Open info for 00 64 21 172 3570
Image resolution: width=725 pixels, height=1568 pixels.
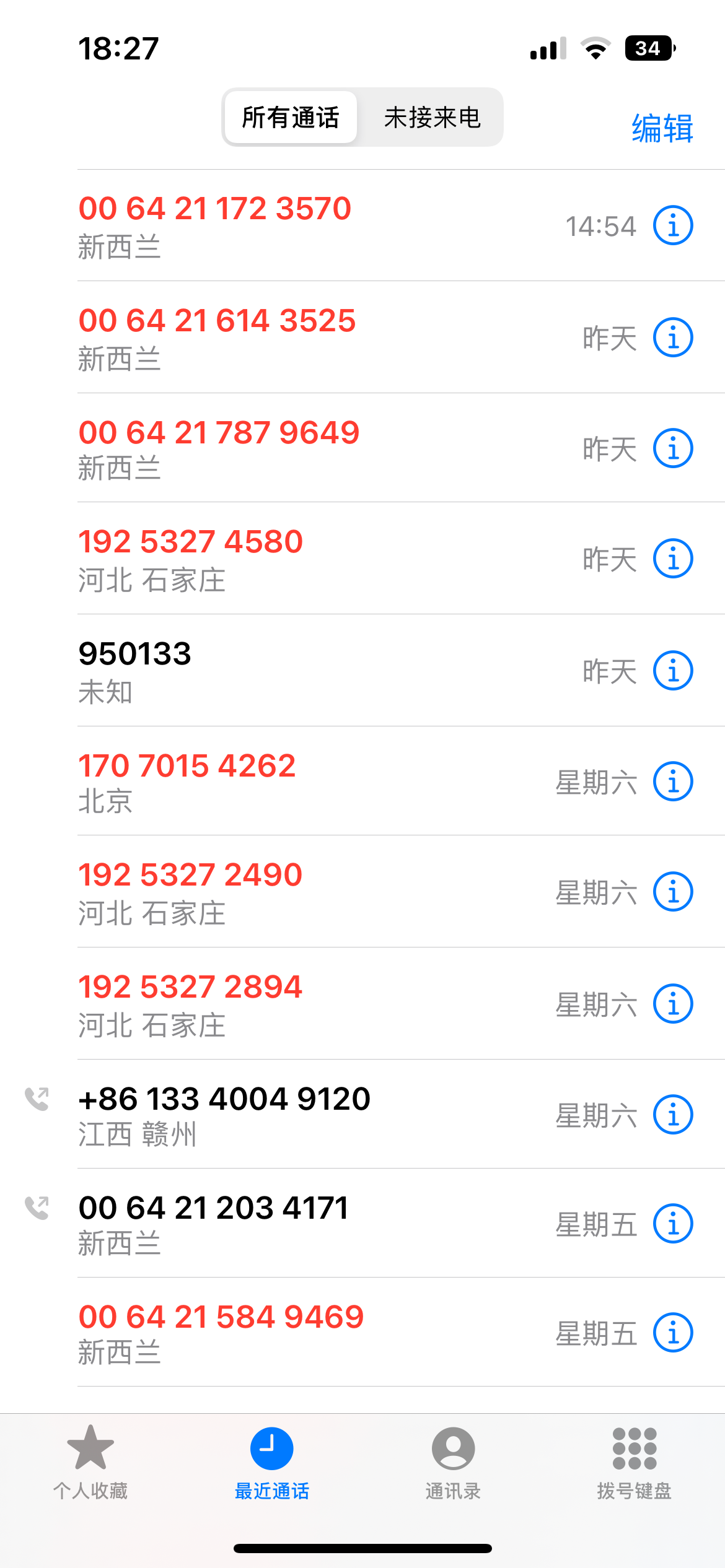(x=673, y=225)
